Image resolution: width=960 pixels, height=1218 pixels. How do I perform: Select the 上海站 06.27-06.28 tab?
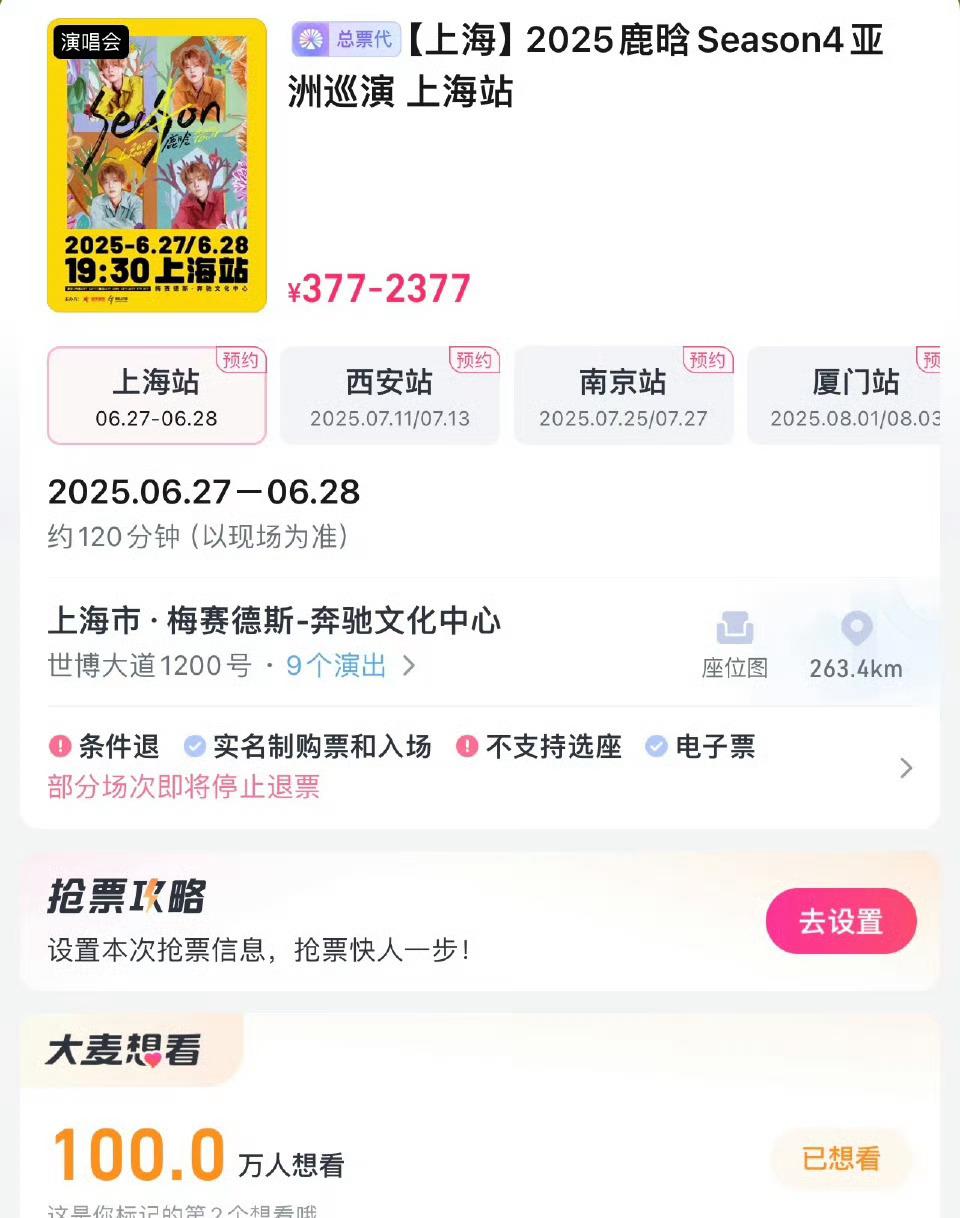pyautogui.click(x=157, y=396)
